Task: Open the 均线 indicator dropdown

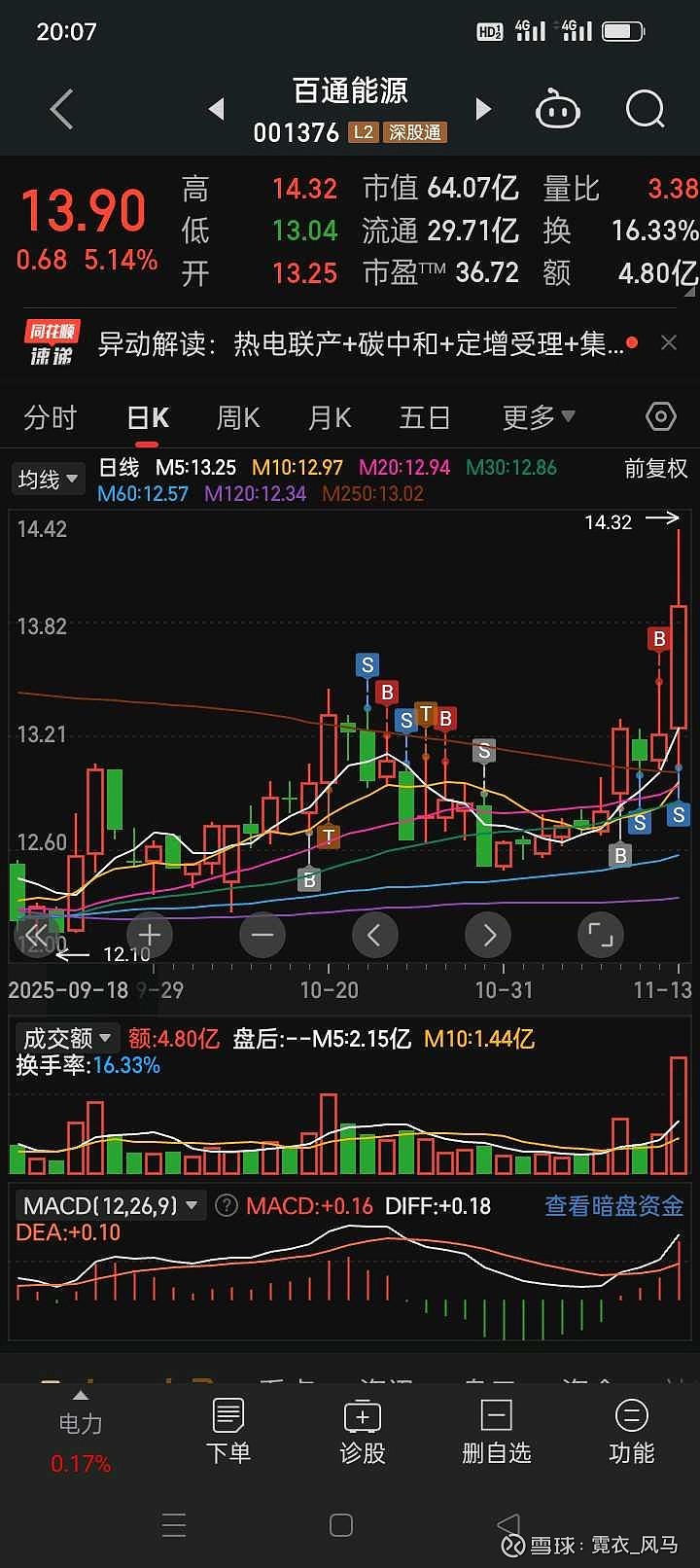Action: 48,480
